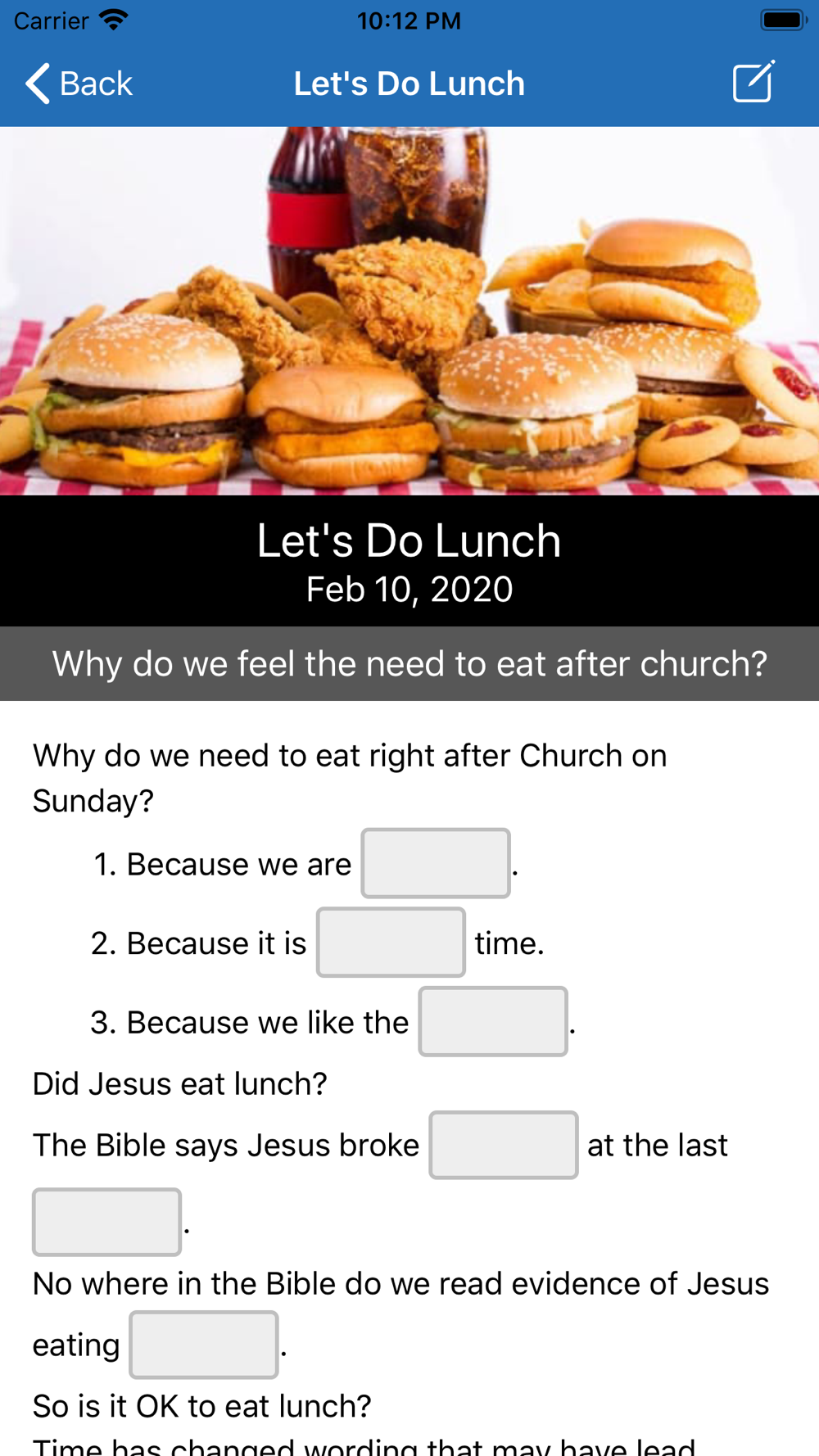Go back to the previous screen
Image resolution: width=819 pixels, height=1456 pixels.
79,84
